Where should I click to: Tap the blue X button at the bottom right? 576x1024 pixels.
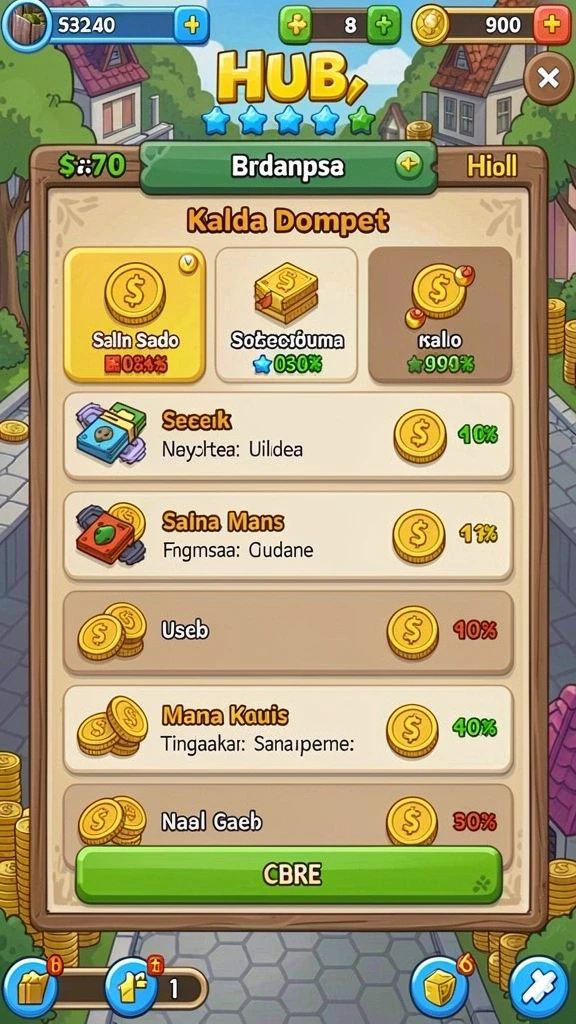(539, 987)
